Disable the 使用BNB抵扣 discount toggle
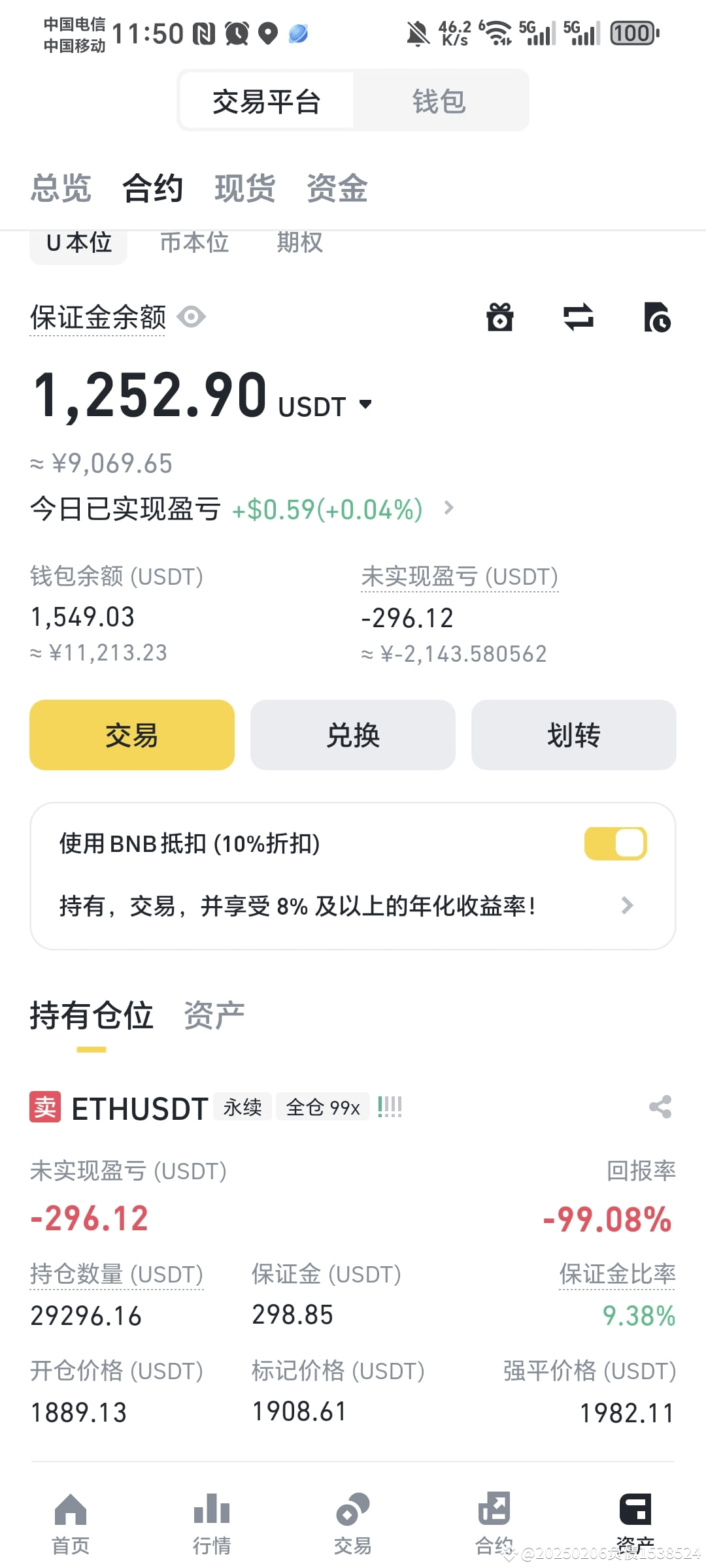The height and width of the screenshot is (1568, 706). point(614,843)
